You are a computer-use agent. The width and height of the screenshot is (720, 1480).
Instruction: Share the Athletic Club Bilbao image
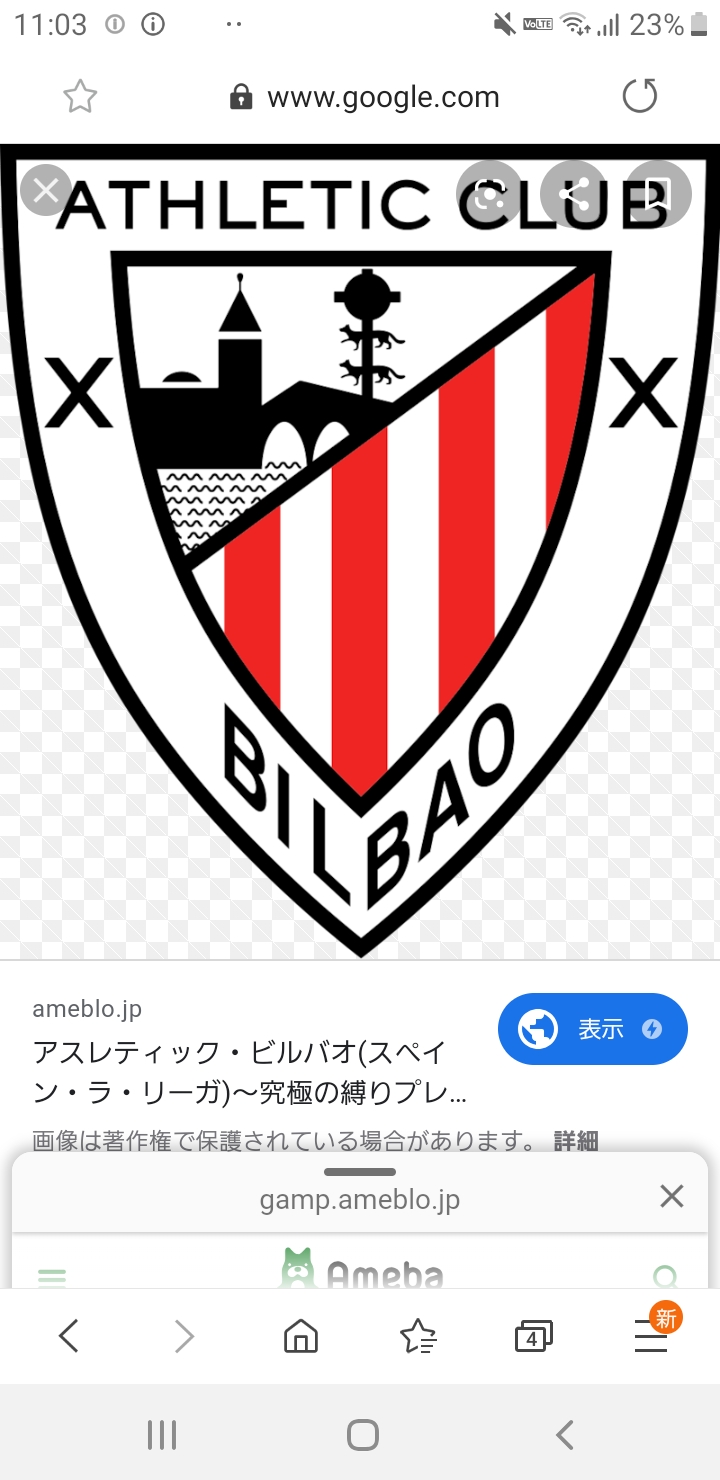[x=574, y=193]
